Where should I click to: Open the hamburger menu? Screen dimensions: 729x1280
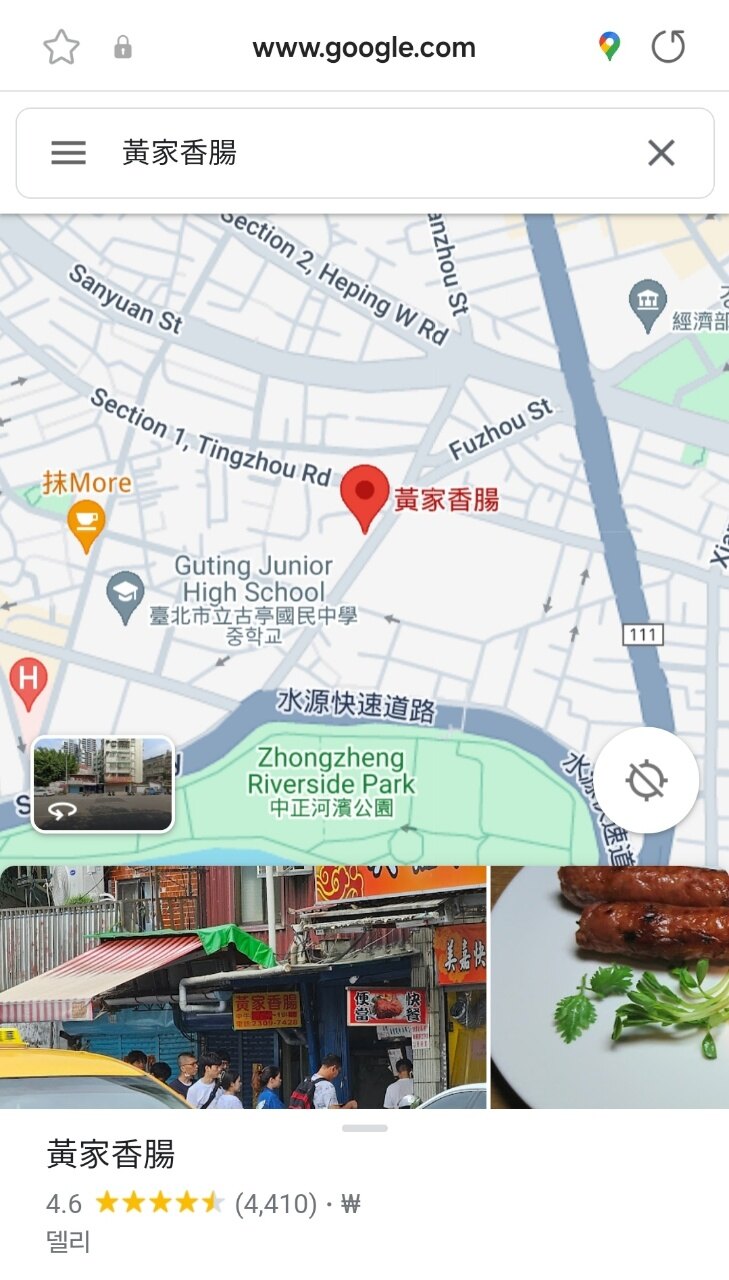point(69,153)
